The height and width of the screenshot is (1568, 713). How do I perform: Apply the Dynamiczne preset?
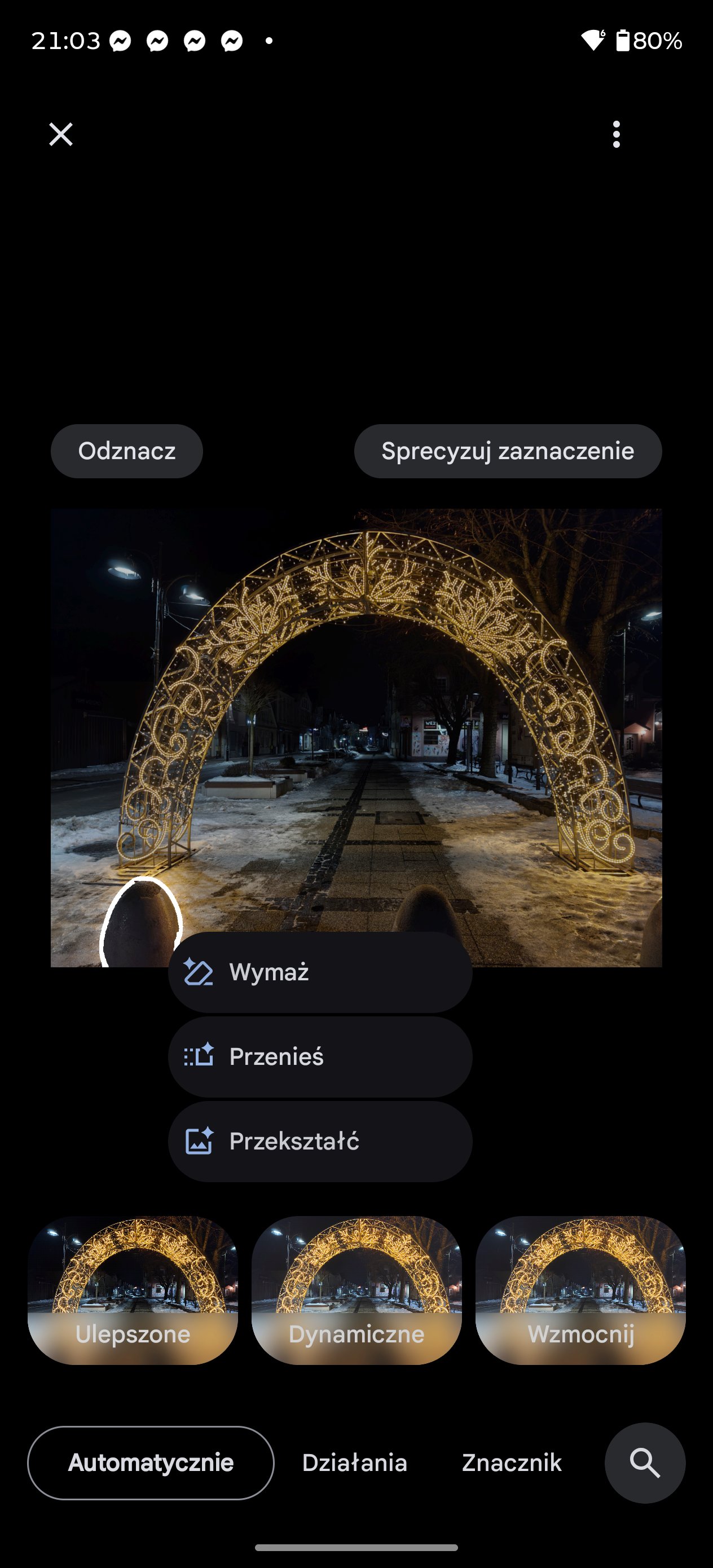pos(356,1290)
